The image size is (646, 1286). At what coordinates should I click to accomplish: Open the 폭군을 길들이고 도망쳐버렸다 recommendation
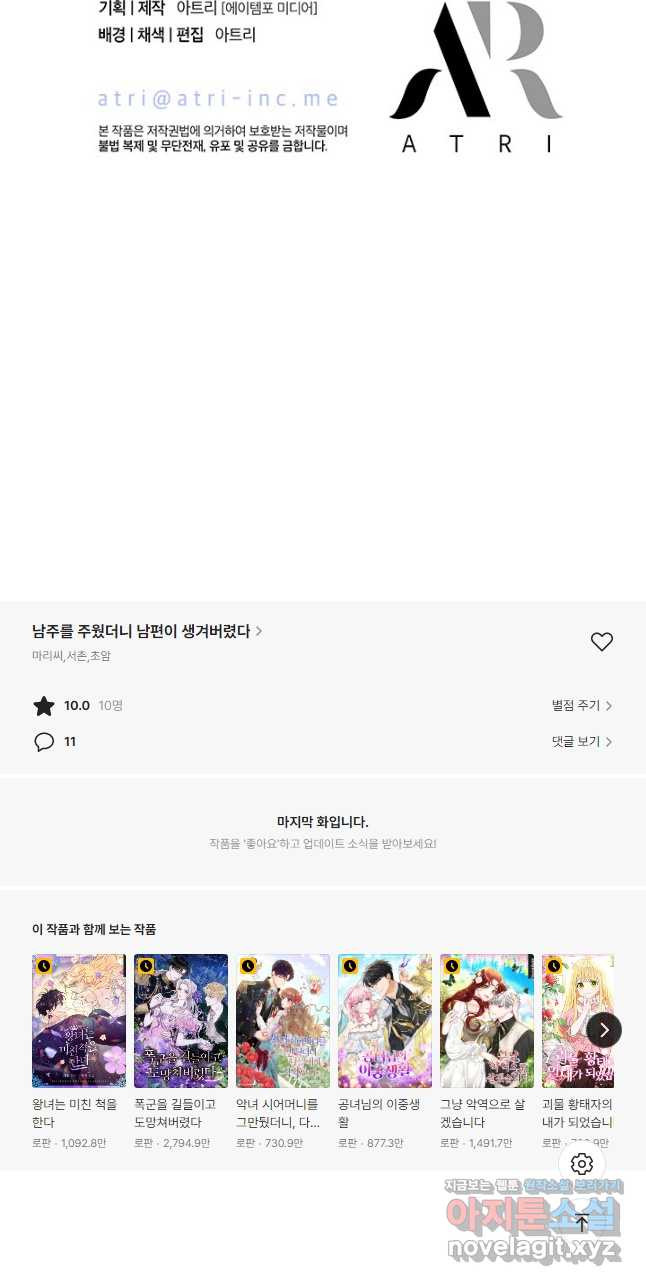point(181,1021)
